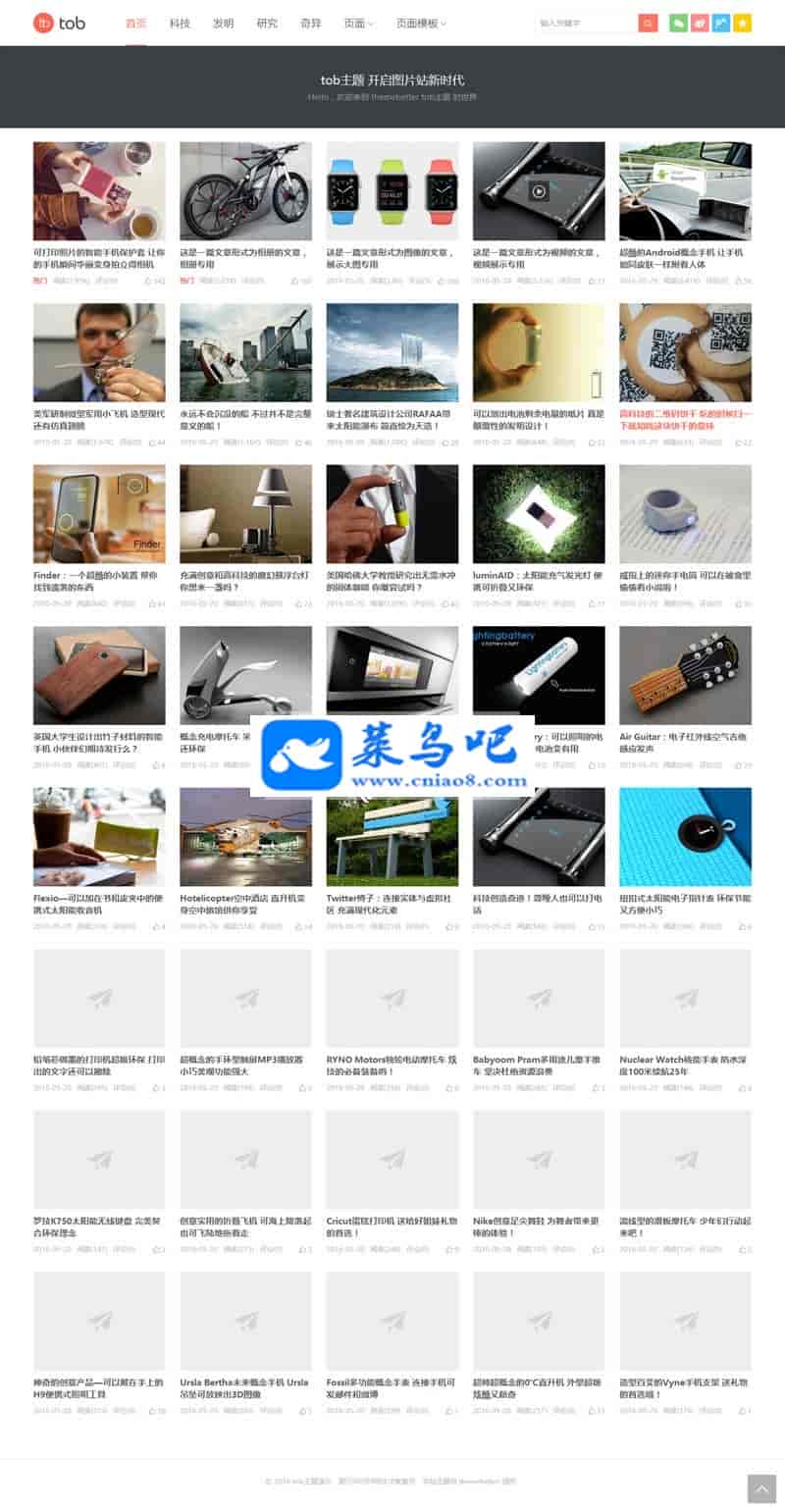785x1512 pixels.
Task: Open the Finder device article
Action: click(99, 513)
